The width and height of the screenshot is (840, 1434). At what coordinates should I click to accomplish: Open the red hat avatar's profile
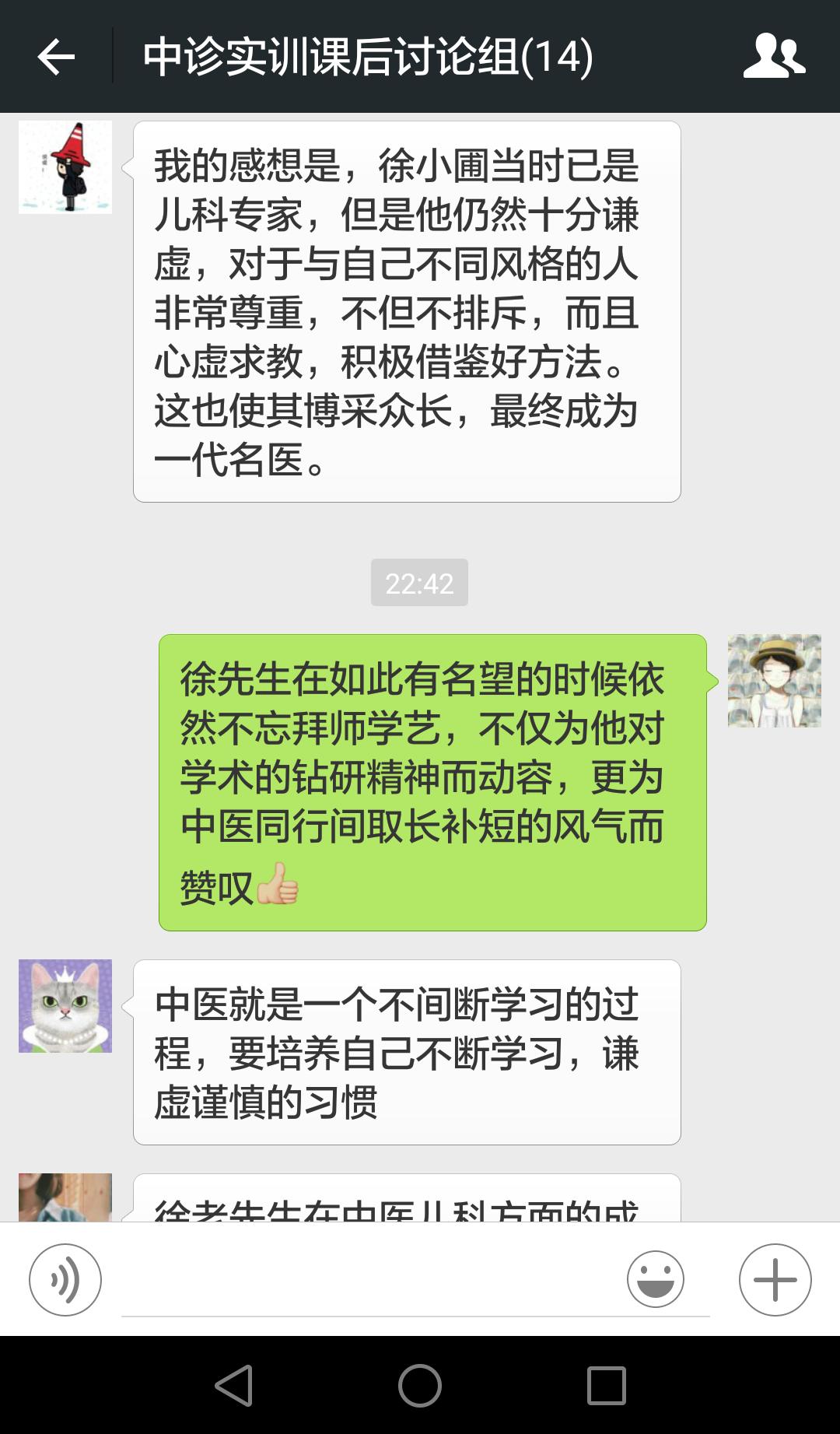pos(65,167)
